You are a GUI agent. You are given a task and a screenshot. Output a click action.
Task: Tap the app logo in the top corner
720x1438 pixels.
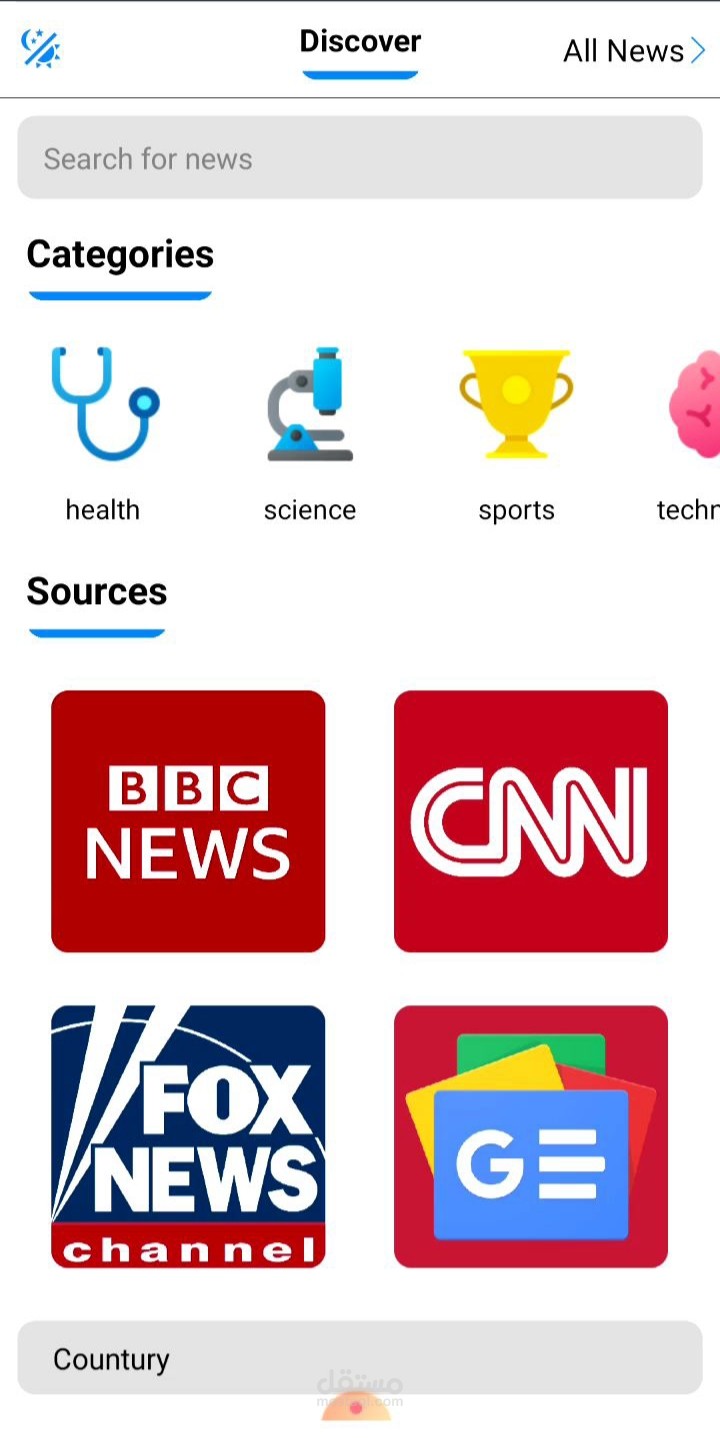tap(40, 46)
